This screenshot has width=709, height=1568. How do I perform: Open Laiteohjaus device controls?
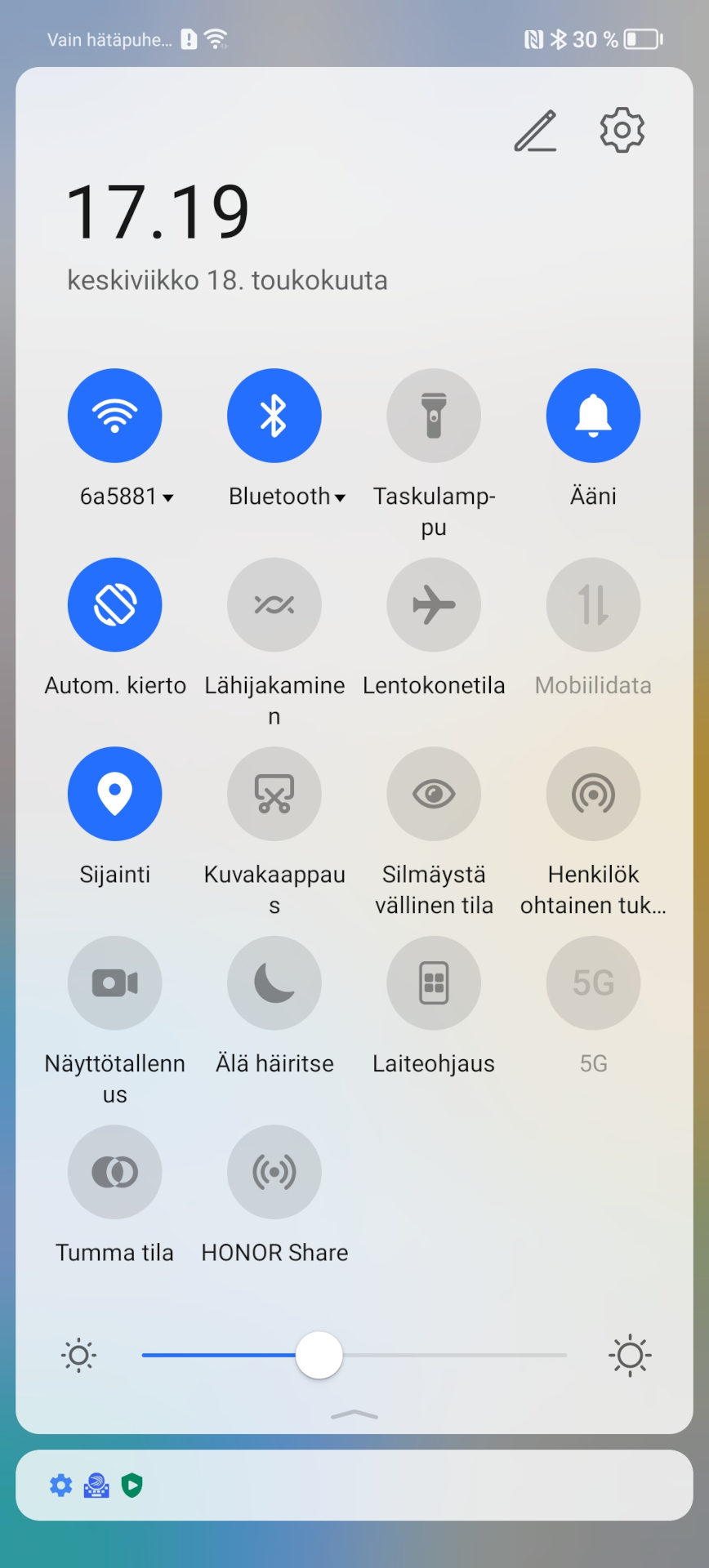tap(434, 983)
